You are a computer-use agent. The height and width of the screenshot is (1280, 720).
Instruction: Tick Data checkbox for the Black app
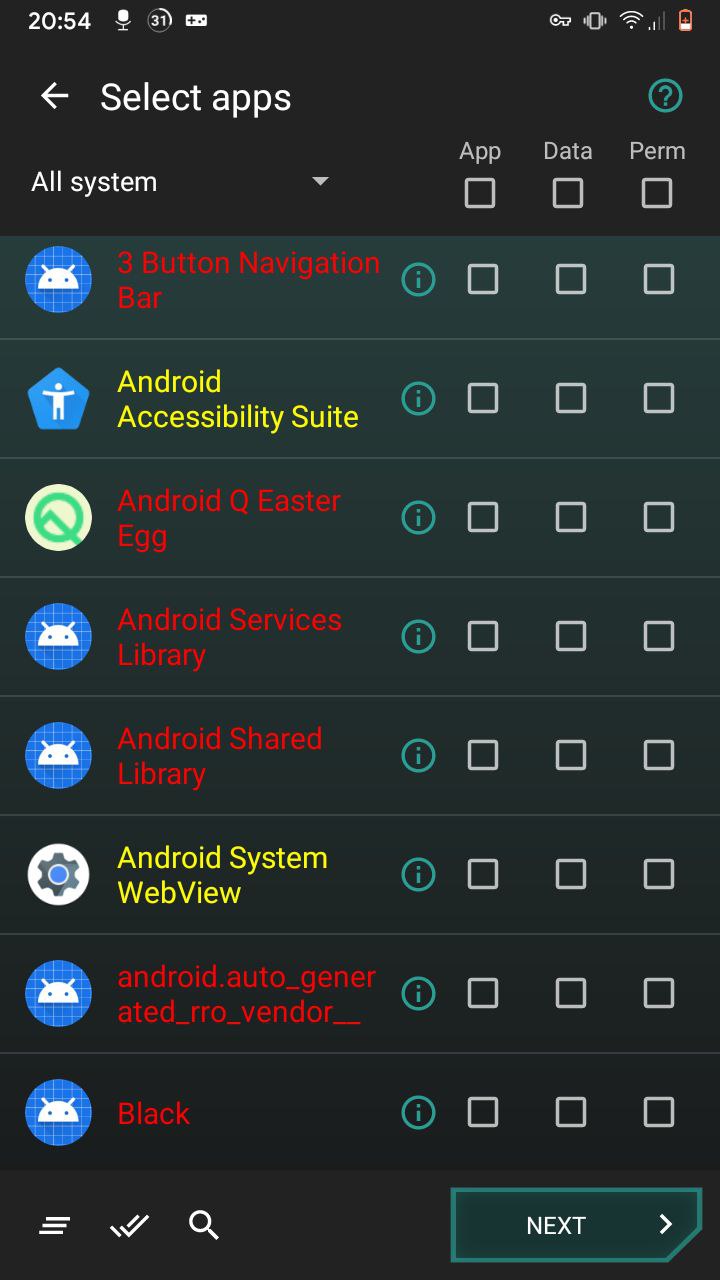(x=571, y=1112)
